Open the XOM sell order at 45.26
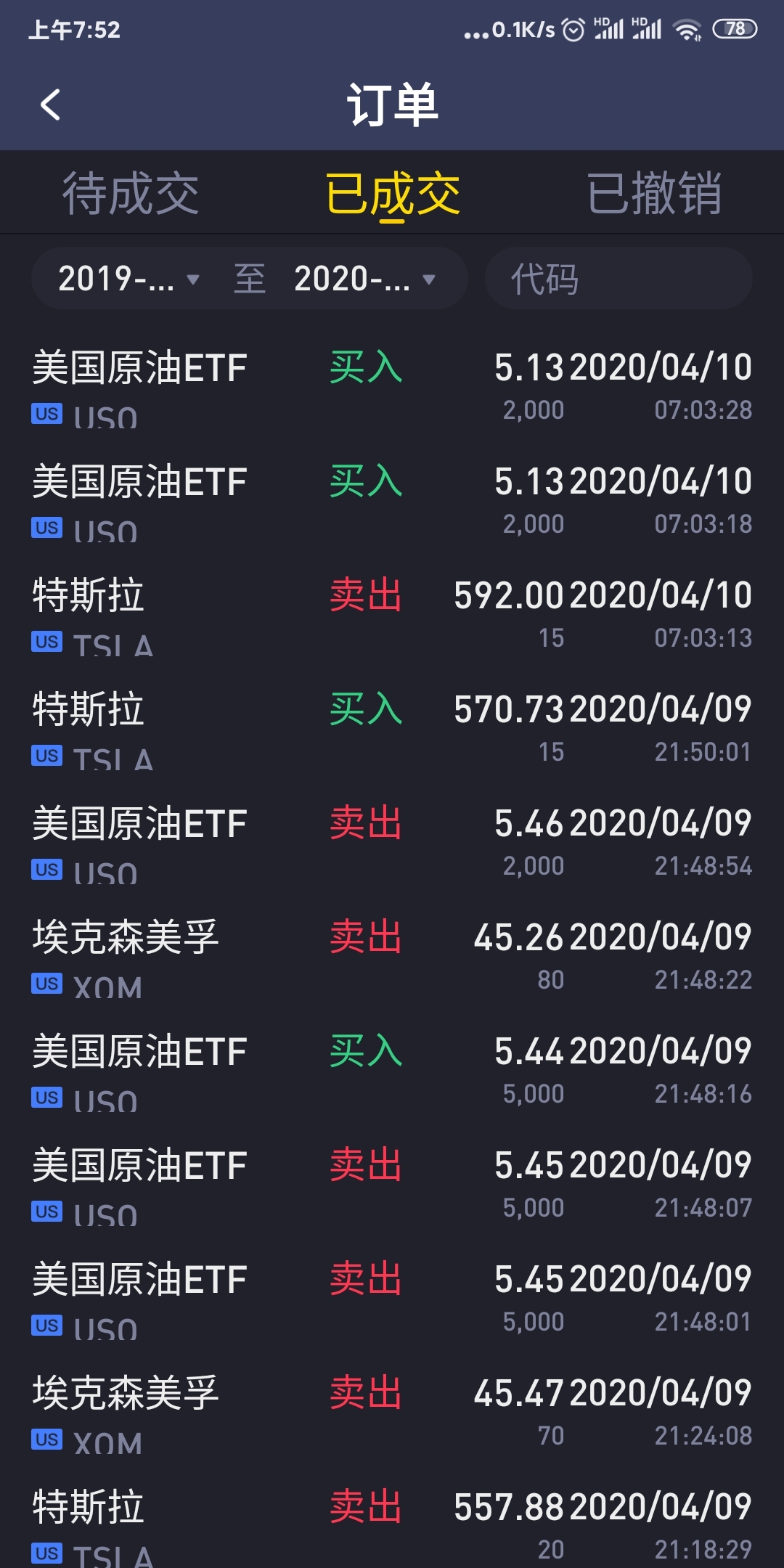This screenshot has height=1568, width=784. click(x=392, y=957)
